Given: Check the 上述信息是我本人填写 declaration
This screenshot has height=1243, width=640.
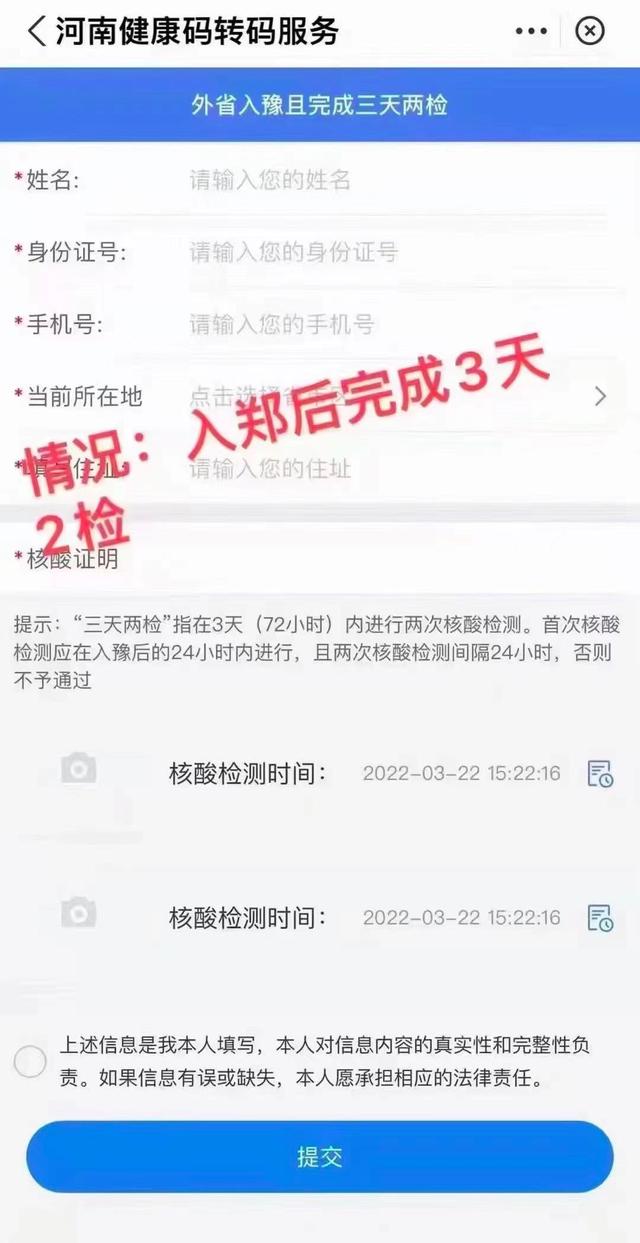Looking at the screenshot, I should point(30,1061).
